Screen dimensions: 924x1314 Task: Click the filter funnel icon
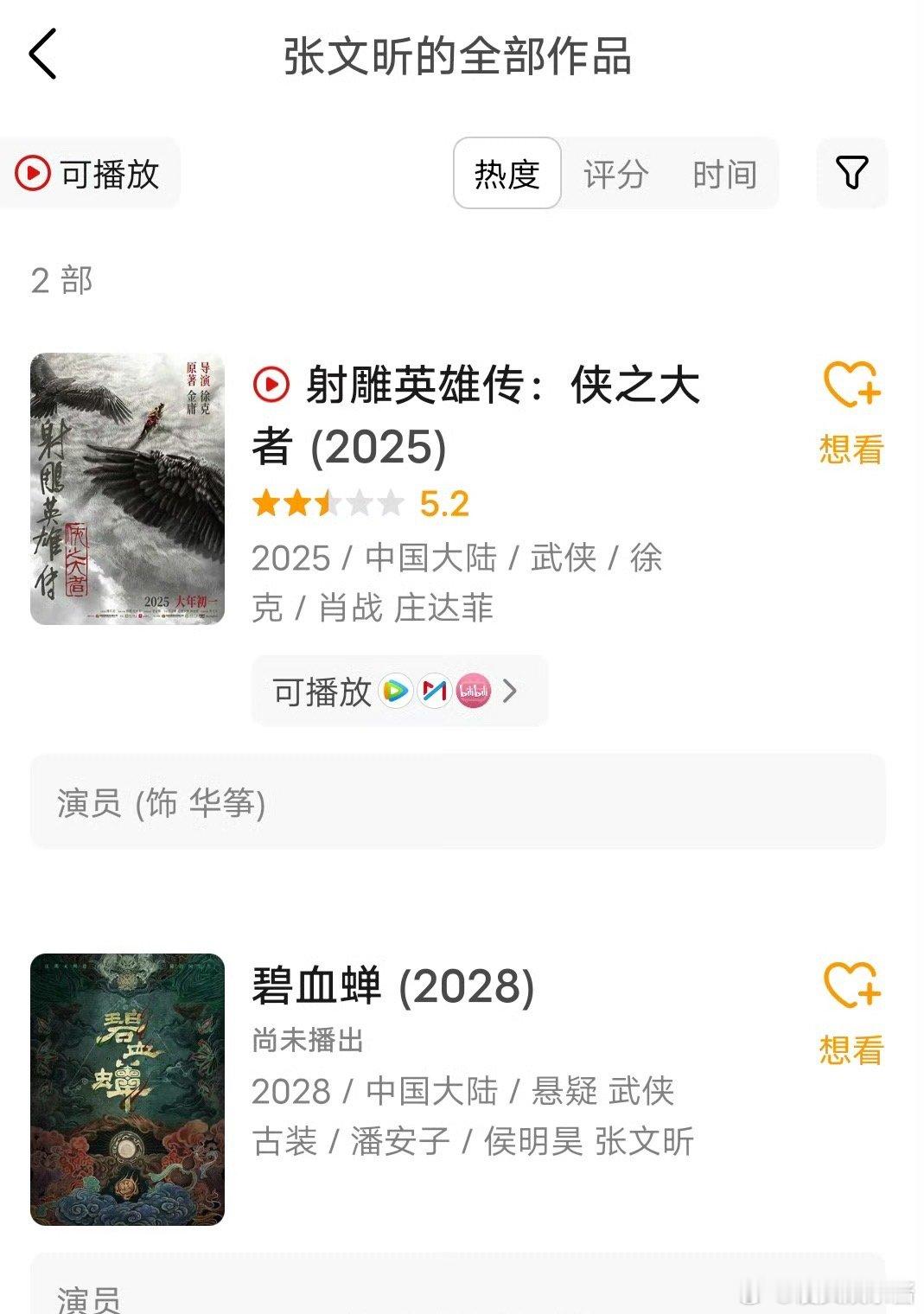(x=851, y=174)
